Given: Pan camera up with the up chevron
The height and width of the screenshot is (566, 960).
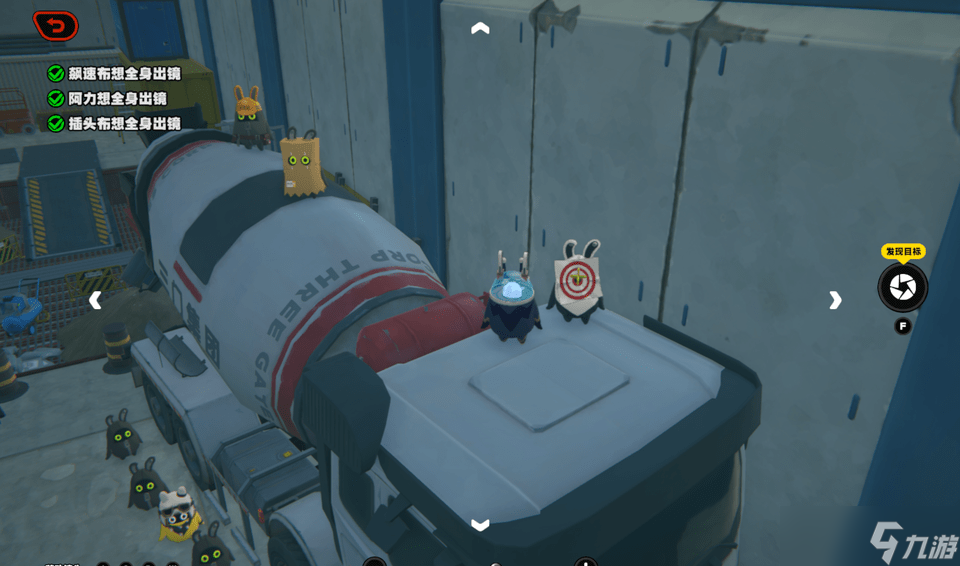Looking at the screenshot, I should coord(480,29).
